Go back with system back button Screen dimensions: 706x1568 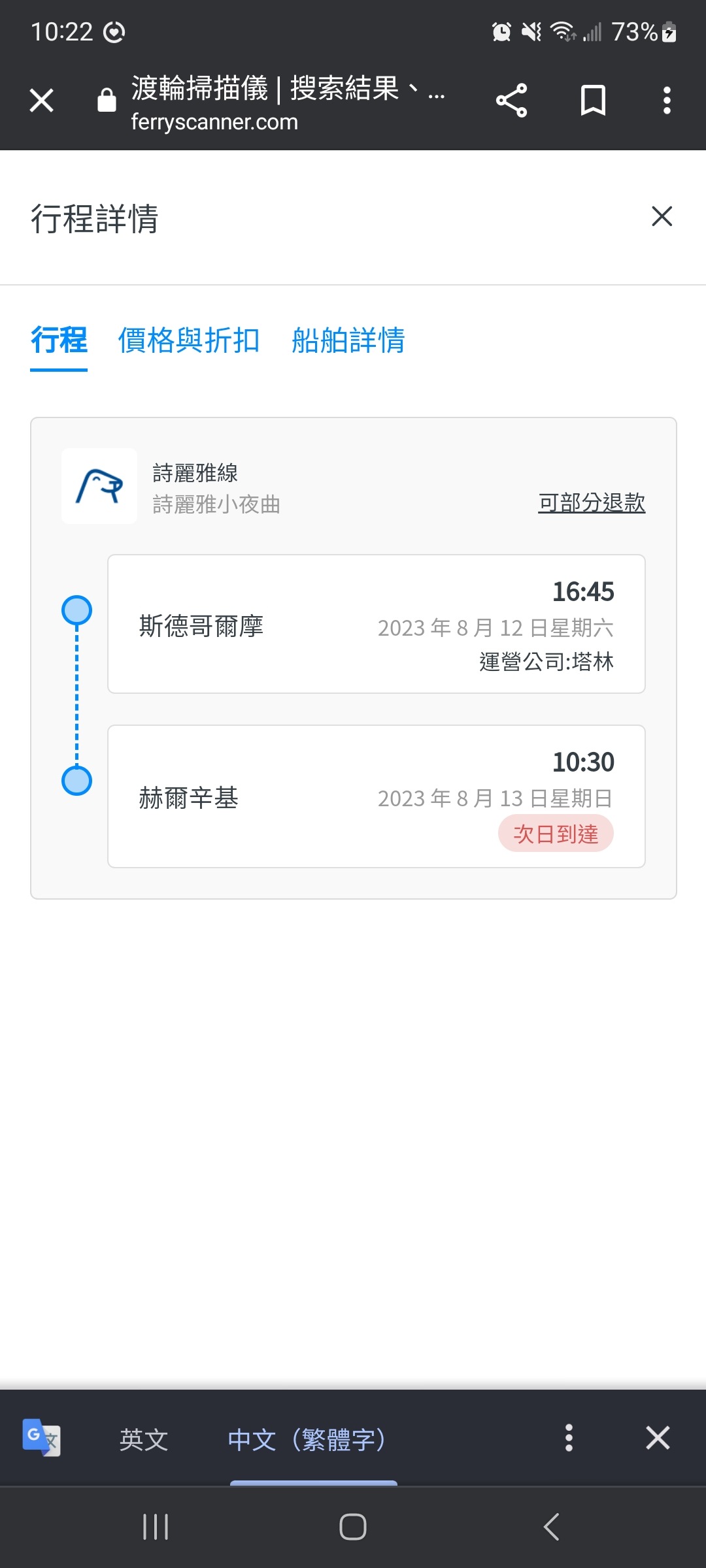click(x=551, y=1527)
